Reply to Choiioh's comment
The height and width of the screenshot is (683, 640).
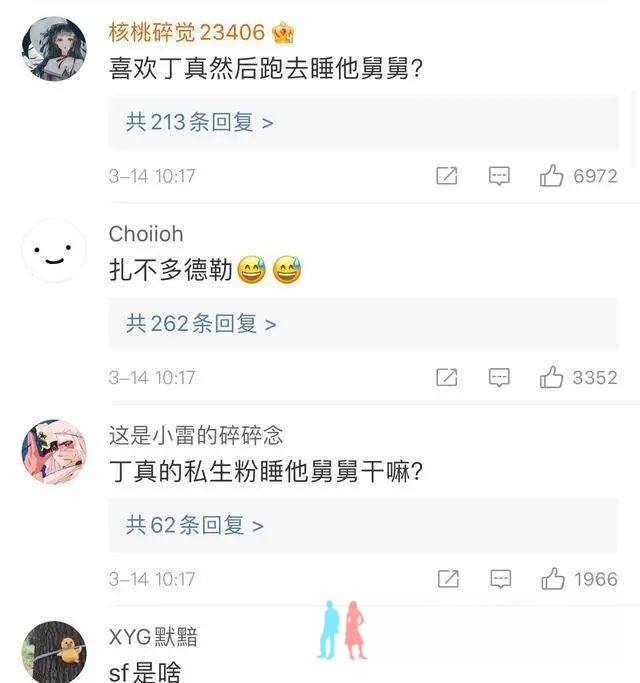[x=499, y=377]
